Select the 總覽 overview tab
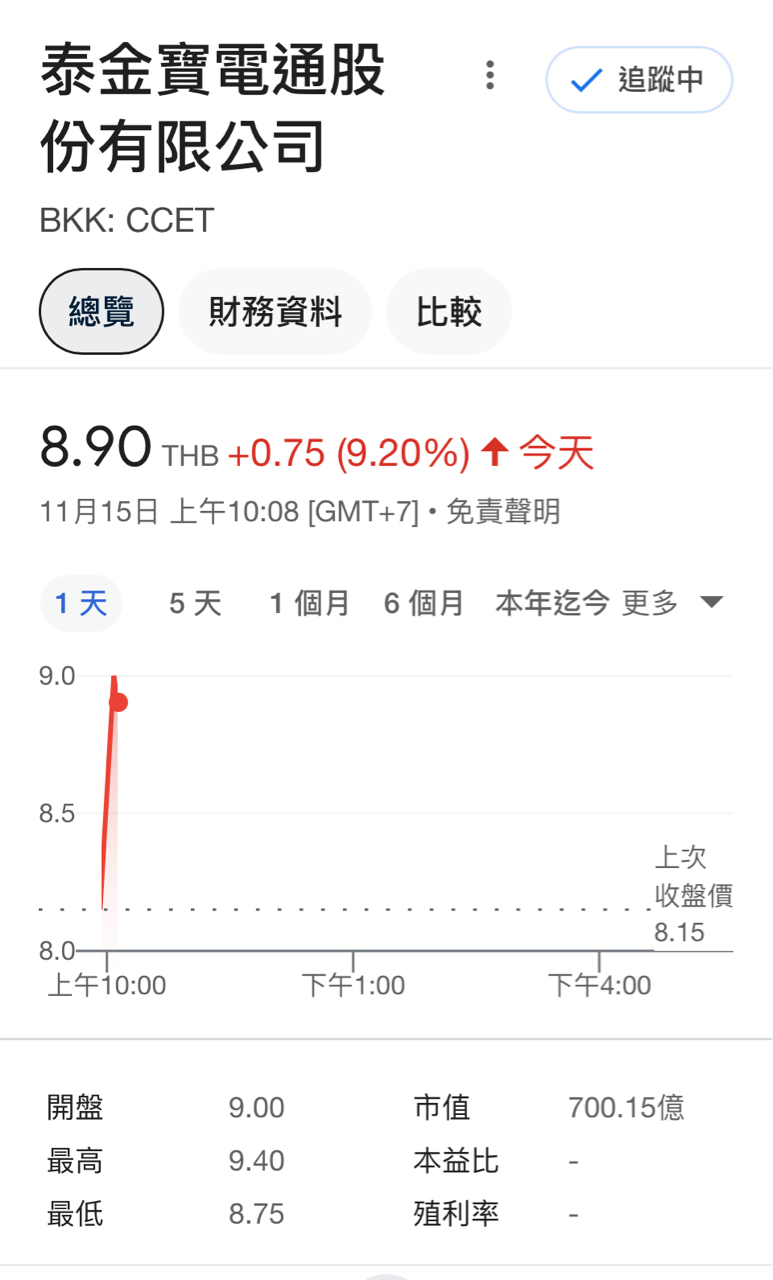773x1280 pixels. (x=101, y=312)
